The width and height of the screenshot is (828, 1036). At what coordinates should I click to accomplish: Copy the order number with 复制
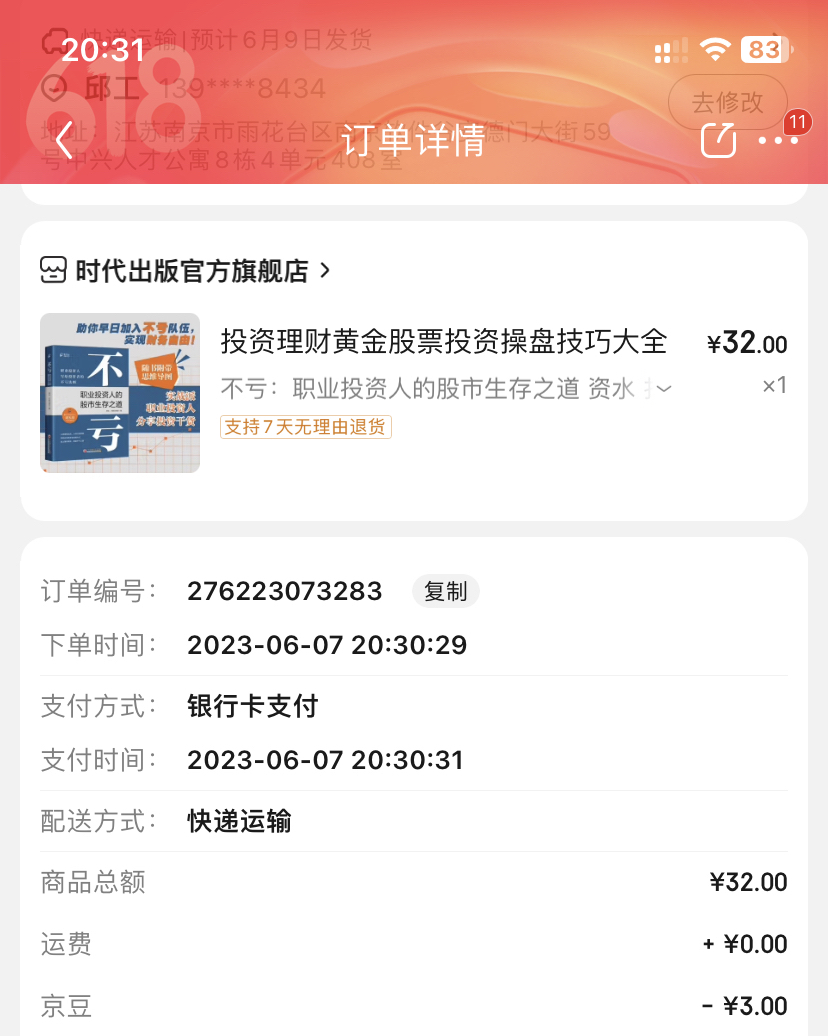pyautogui.click(x=445, y=591)
